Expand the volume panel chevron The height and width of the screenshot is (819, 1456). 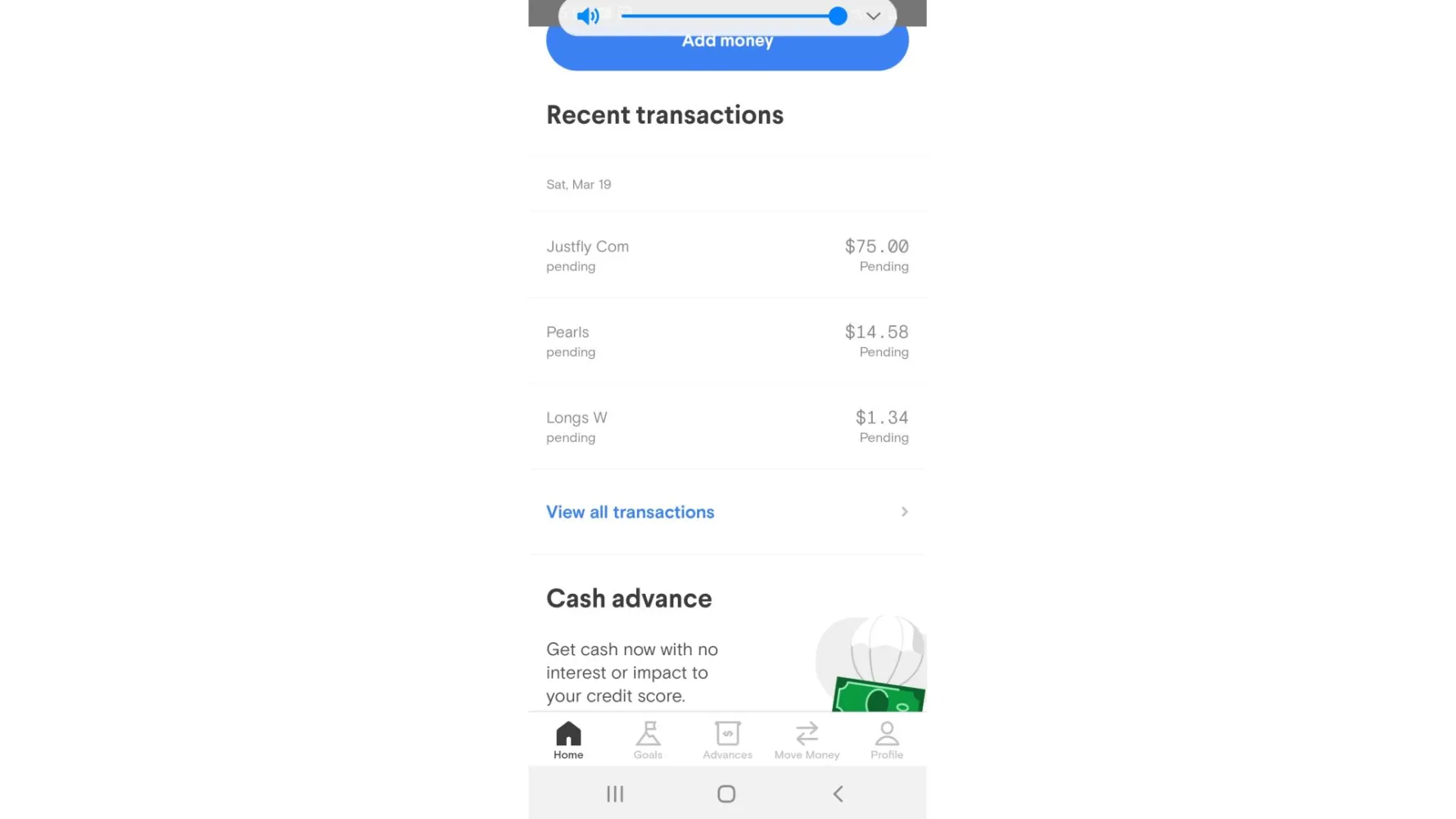click(873, 16)
